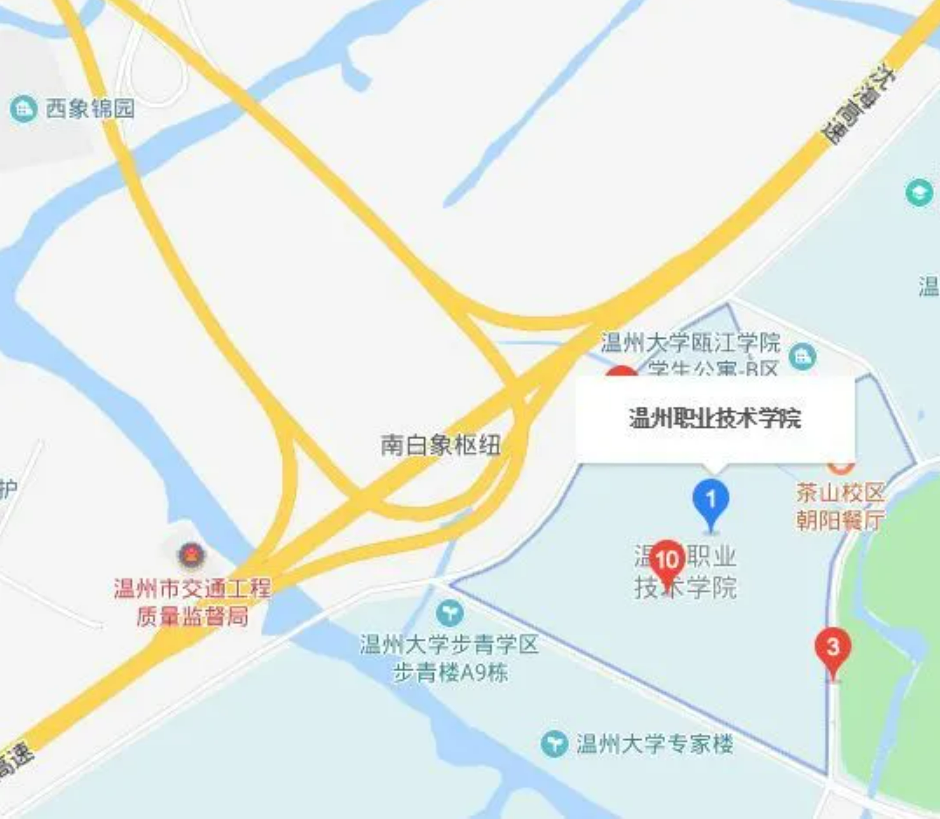Screen dimensions: 940x819
Task: Open 温州大学步青学区 place marker
Action: coord(451,609)
